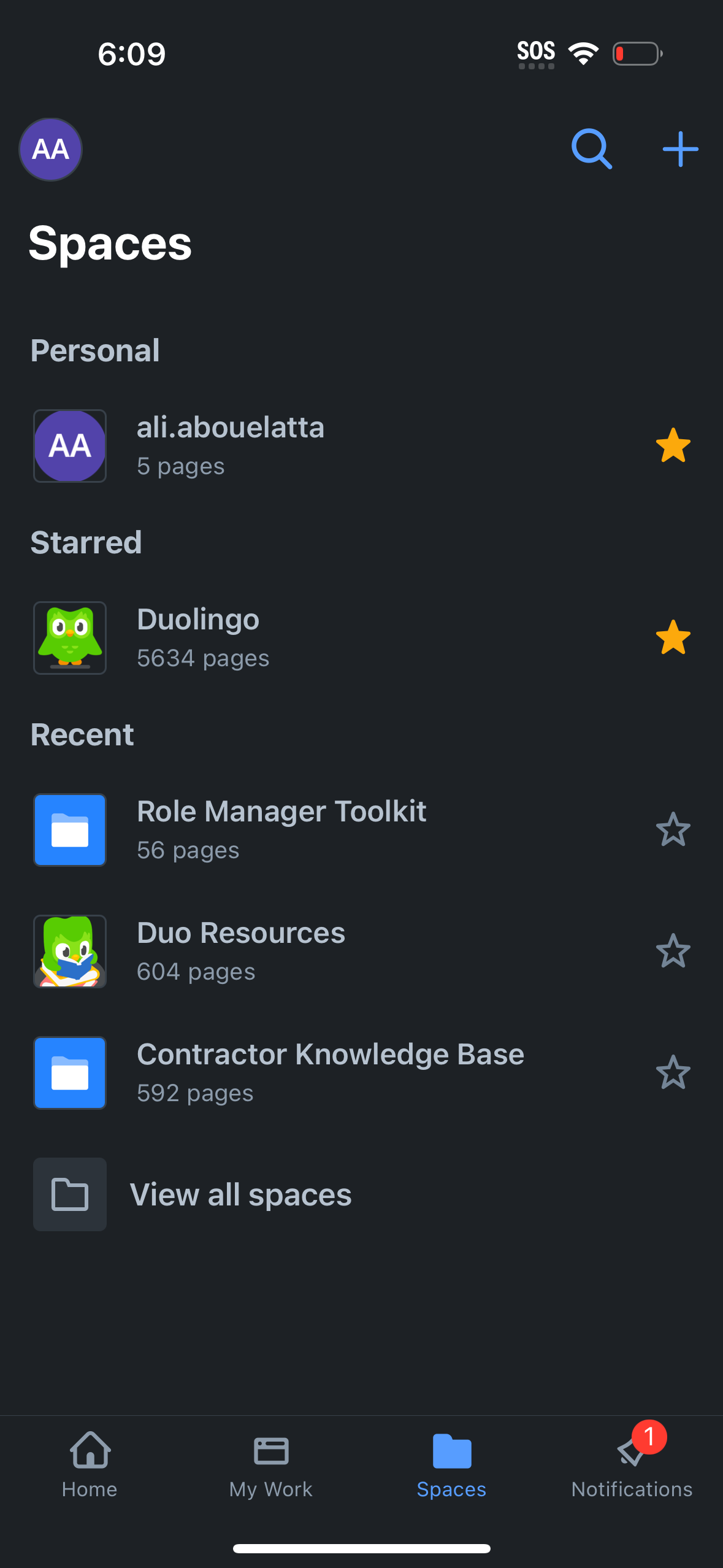Viewport: 723px width, 1568px height.
Task: Tap the Duo Resources space icon
Action: [x=69, y=951]
